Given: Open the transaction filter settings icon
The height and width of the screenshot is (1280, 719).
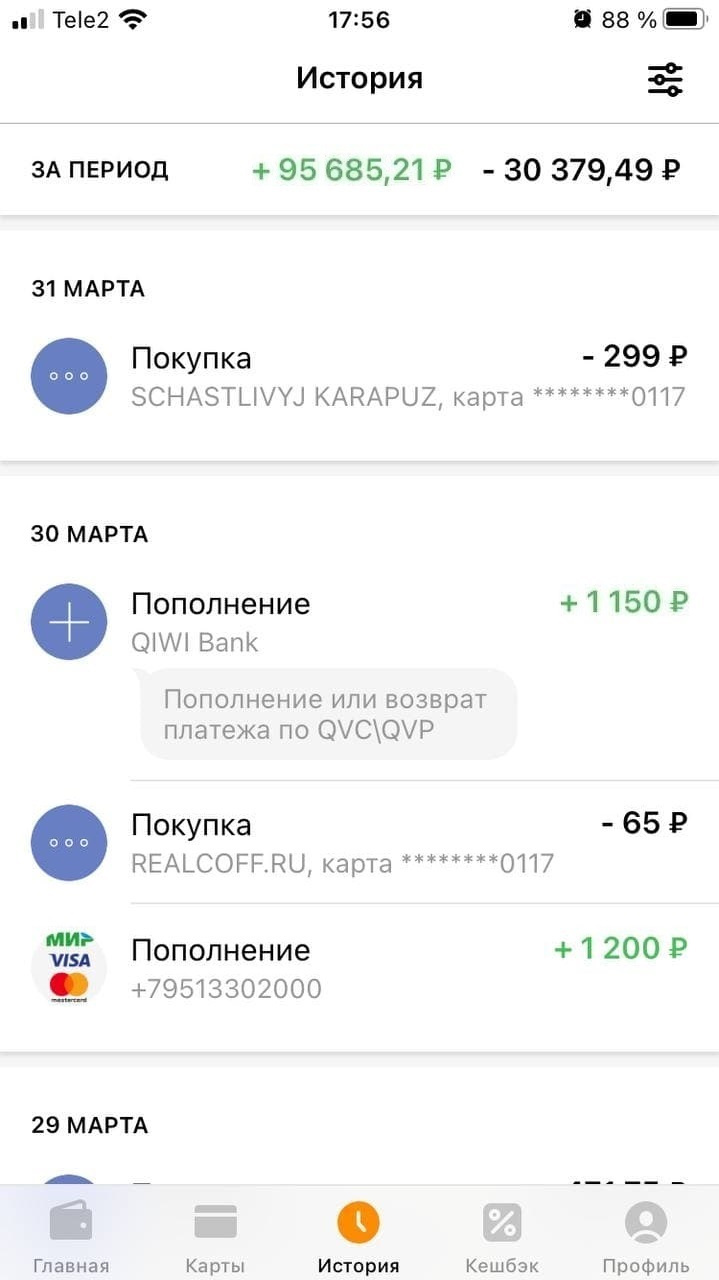Looking at the screenshot, I should [x=665, y=79].
